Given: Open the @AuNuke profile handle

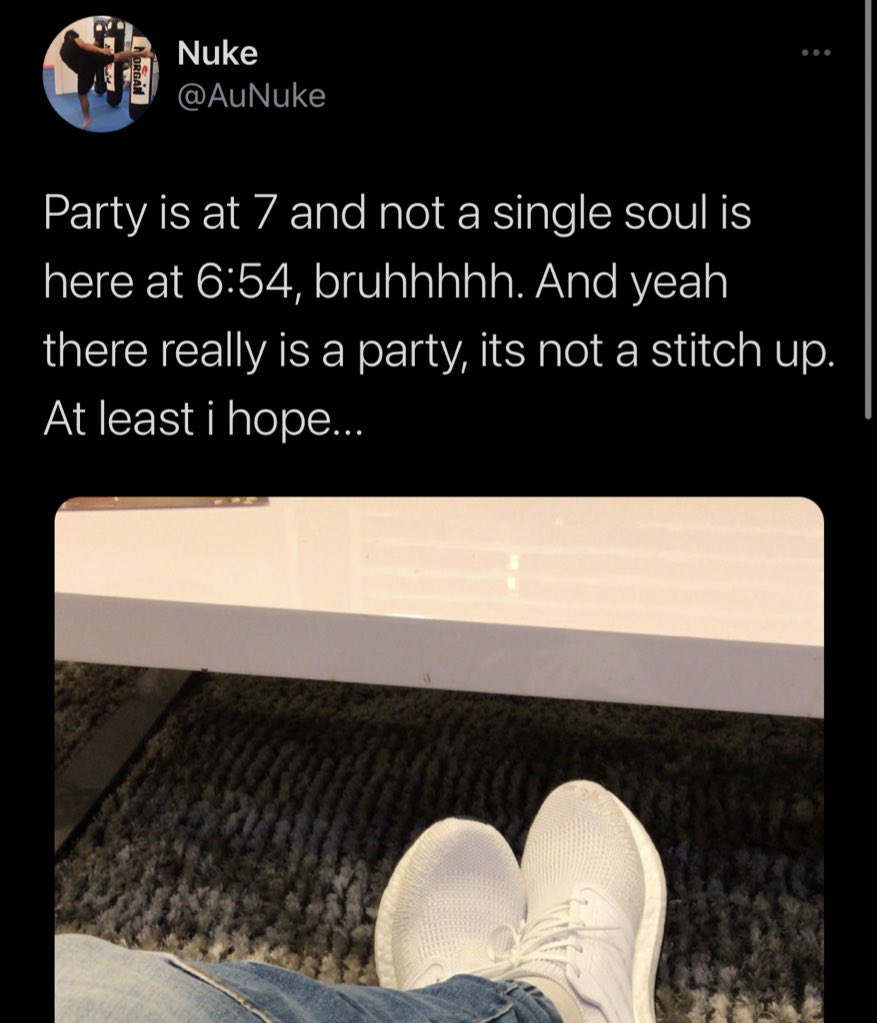Looking at the screenshot, I should [x=250, y=96].
